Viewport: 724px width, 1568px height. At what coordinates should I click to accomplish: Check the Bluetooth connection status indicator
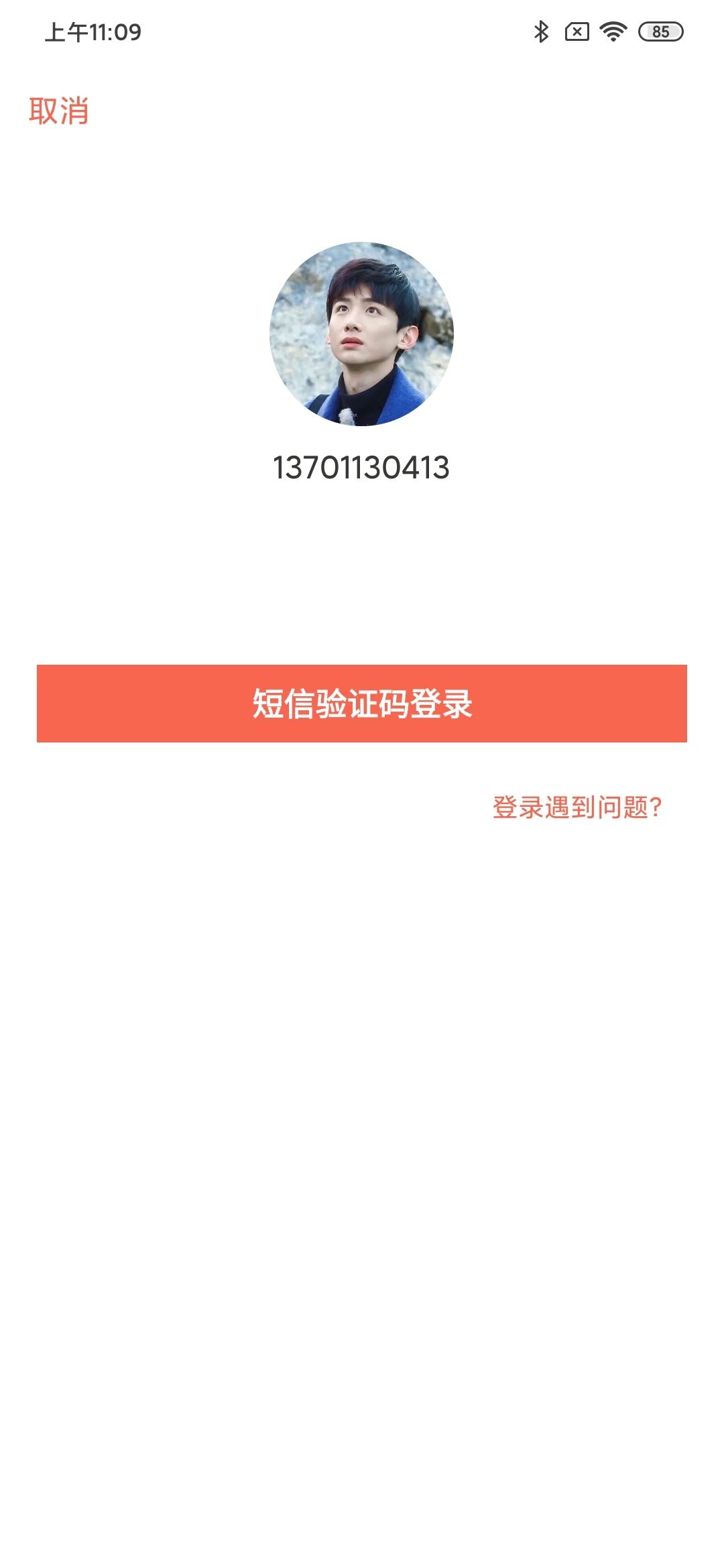(540, 30)
